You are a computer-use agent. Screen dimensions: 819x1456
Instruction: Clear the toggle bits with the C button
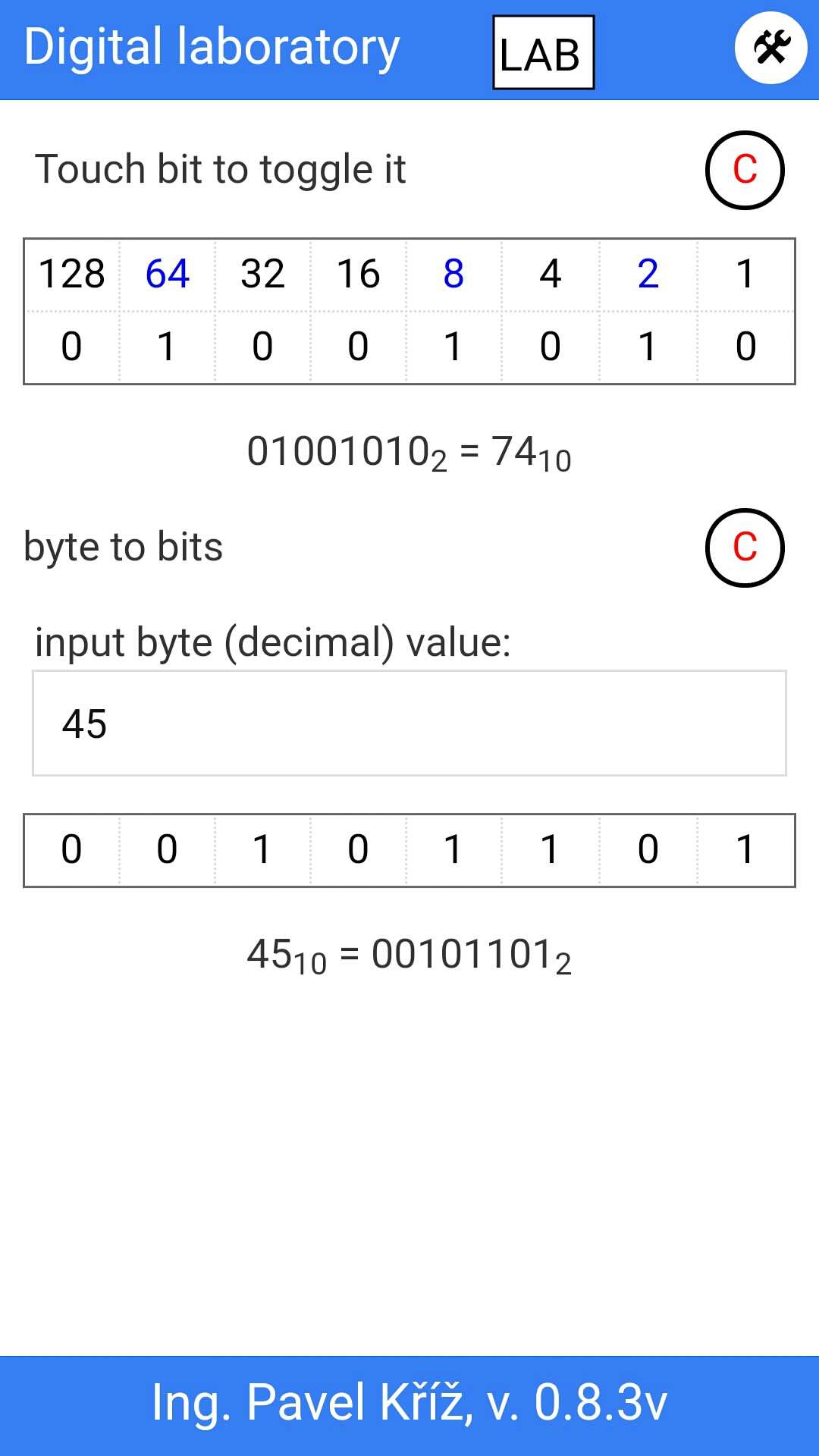pos(744,170)
